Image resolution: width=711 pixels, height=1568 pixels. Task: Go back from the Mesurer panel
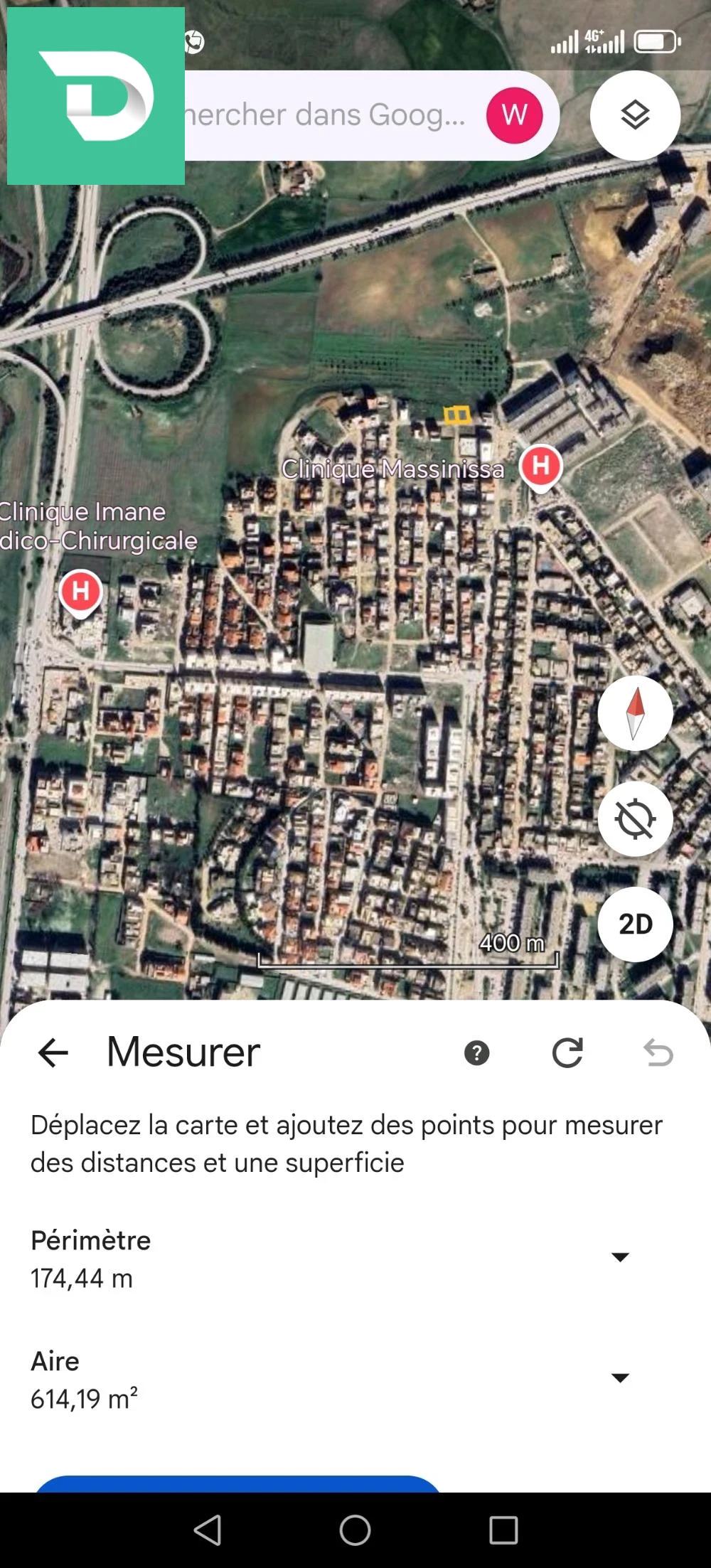(53, 1052)
